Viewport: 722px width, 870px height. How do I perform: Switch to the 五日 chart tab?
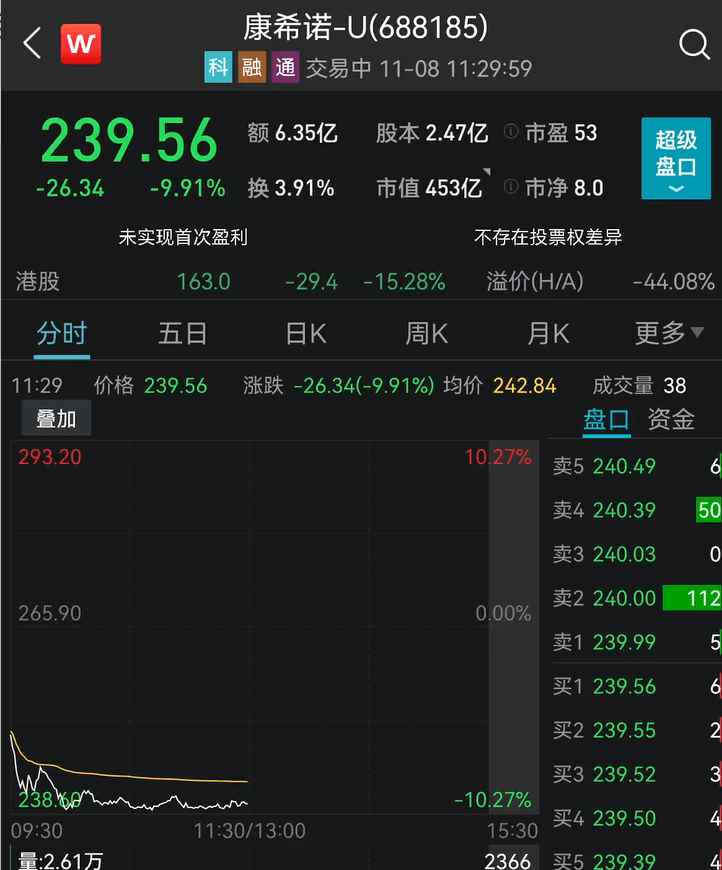182,333
